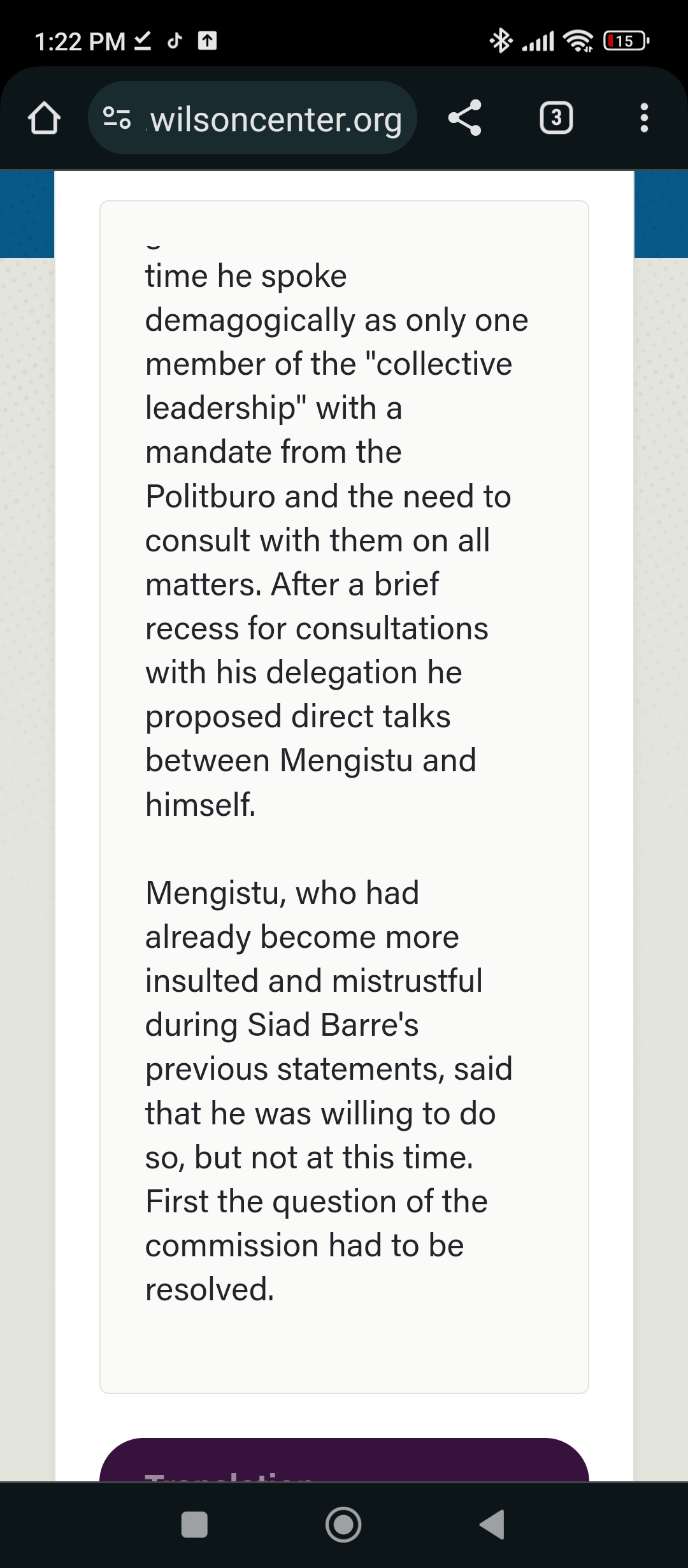
Task: Go back using system navigation
Action: click(x=492, y=1525)
